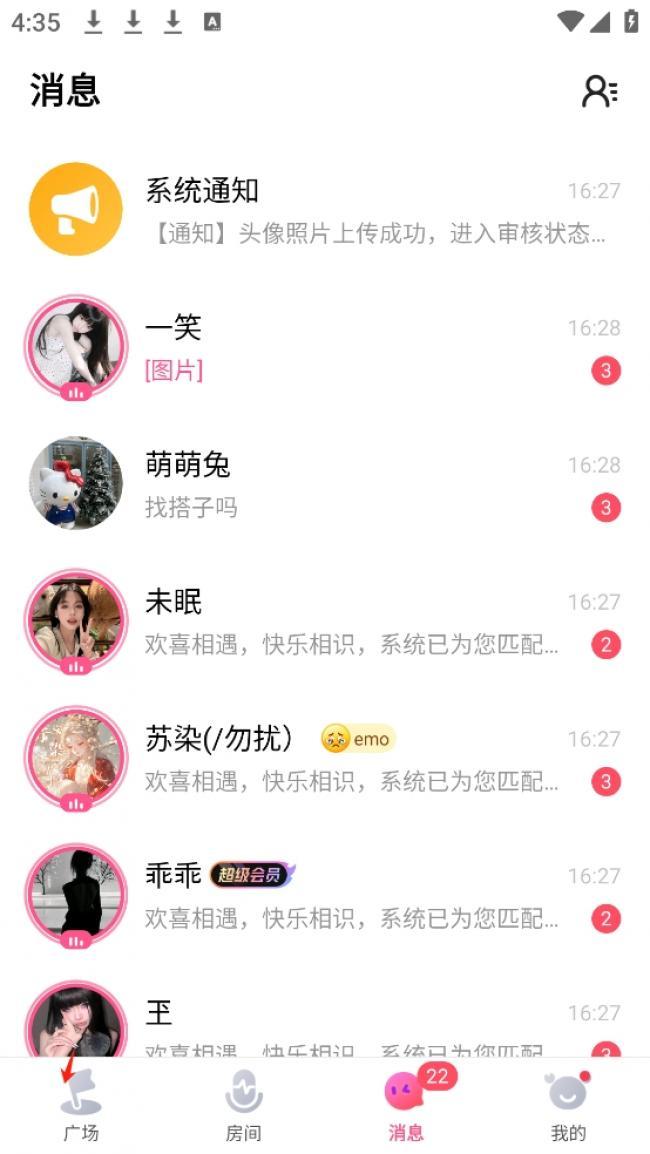The height and width of the screenshot is (1154, 650).
Task: Open the chat with 未眠
Action: tap(325, 620)
